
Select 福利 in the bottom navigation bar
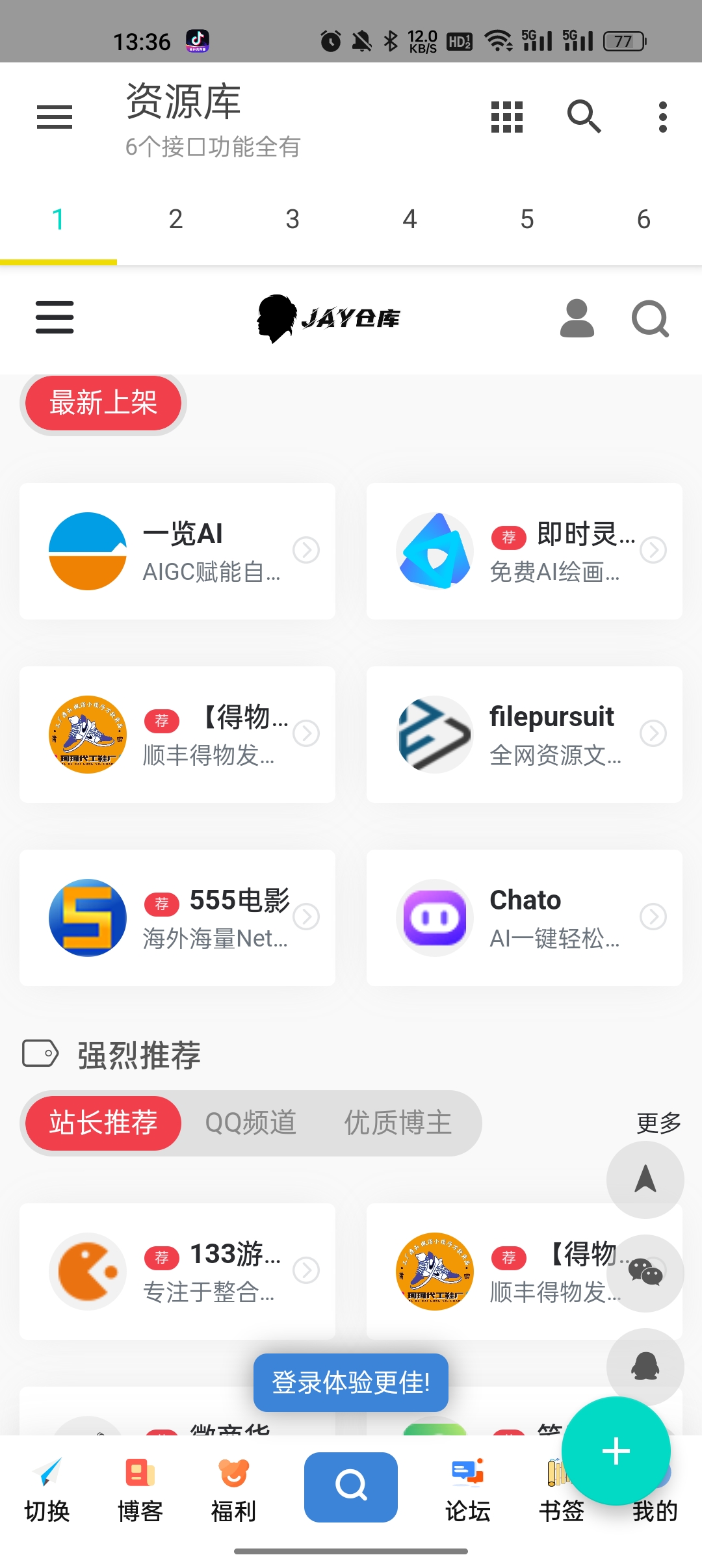[x=234, y=1489]
